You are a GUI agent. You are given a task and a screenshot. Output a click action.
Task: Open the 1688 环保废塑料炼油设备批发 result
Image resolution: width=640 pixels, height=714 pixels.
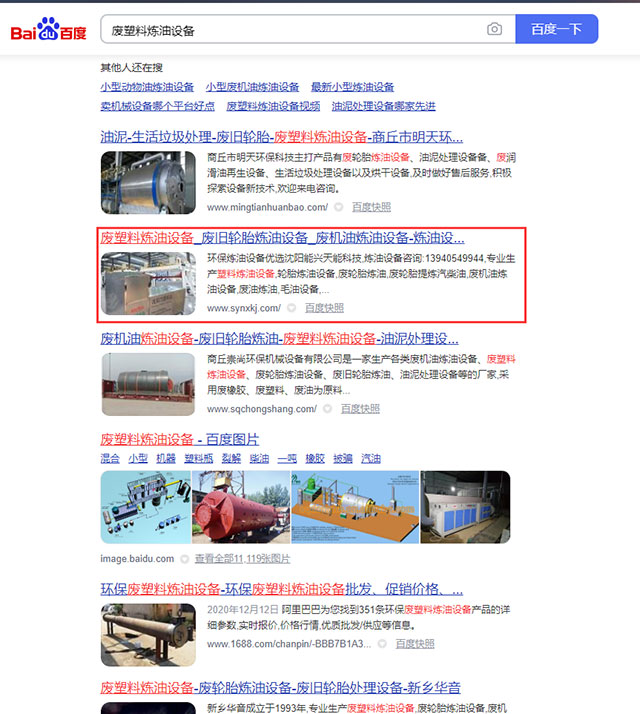coord(281,589)
